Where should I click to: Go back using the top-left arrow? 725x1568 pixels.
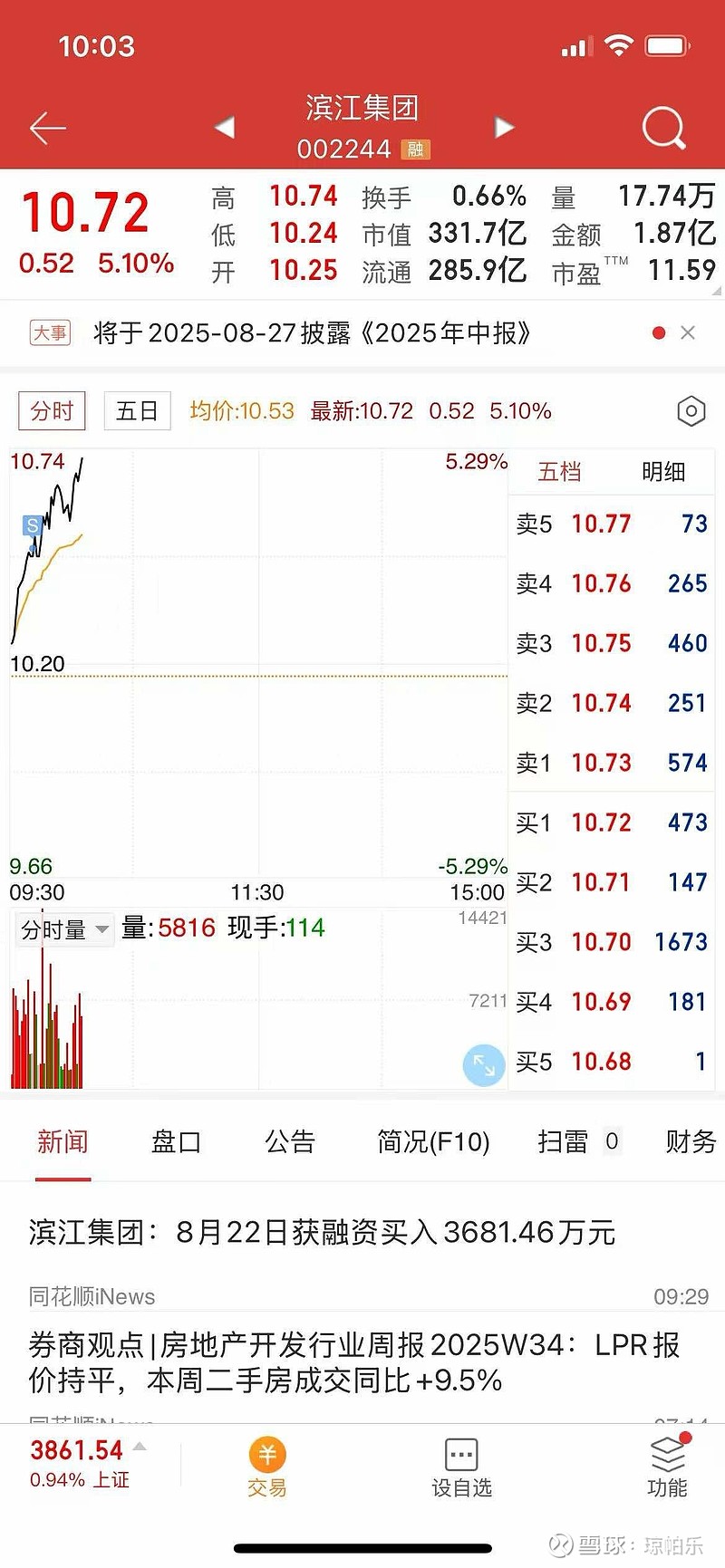(x=47, y=129)
